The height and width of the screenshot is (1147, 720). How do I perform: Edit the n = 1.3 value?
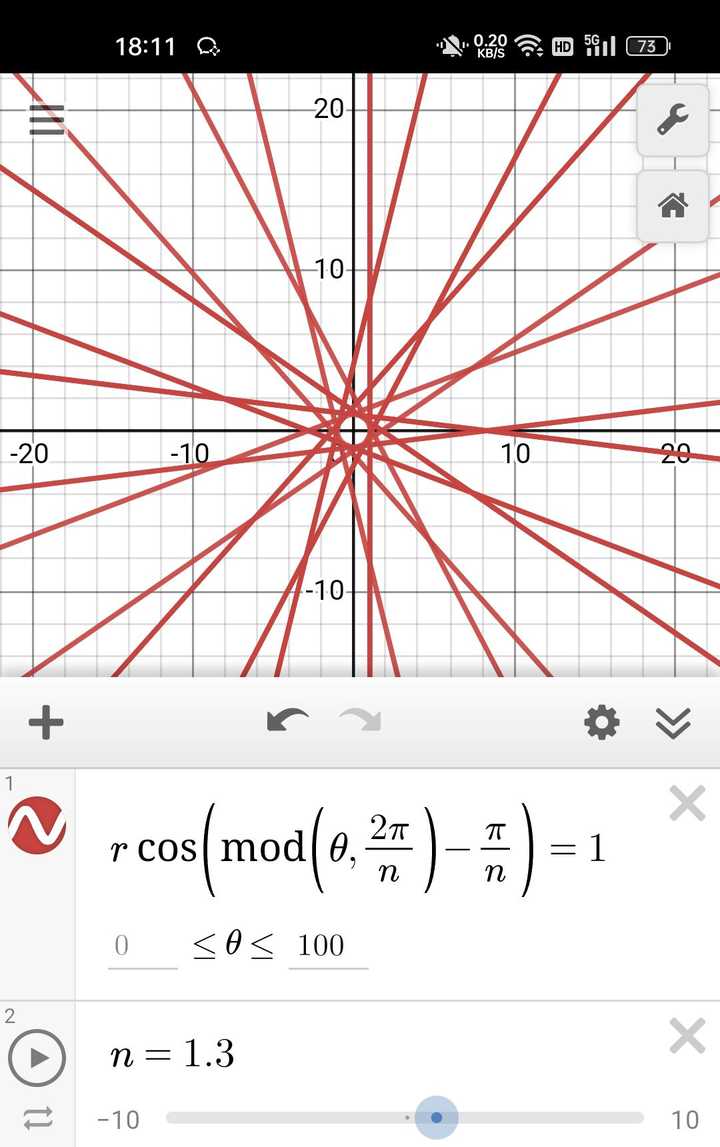click(210, 1054)
